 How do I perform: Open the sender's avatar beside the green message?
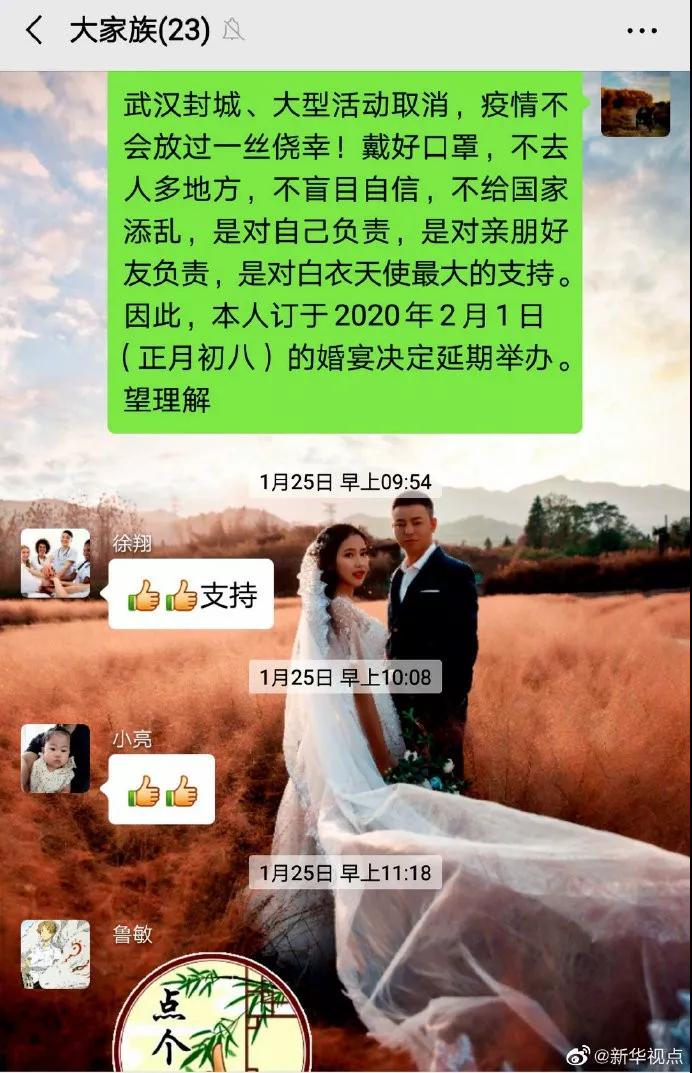[635, 104]
